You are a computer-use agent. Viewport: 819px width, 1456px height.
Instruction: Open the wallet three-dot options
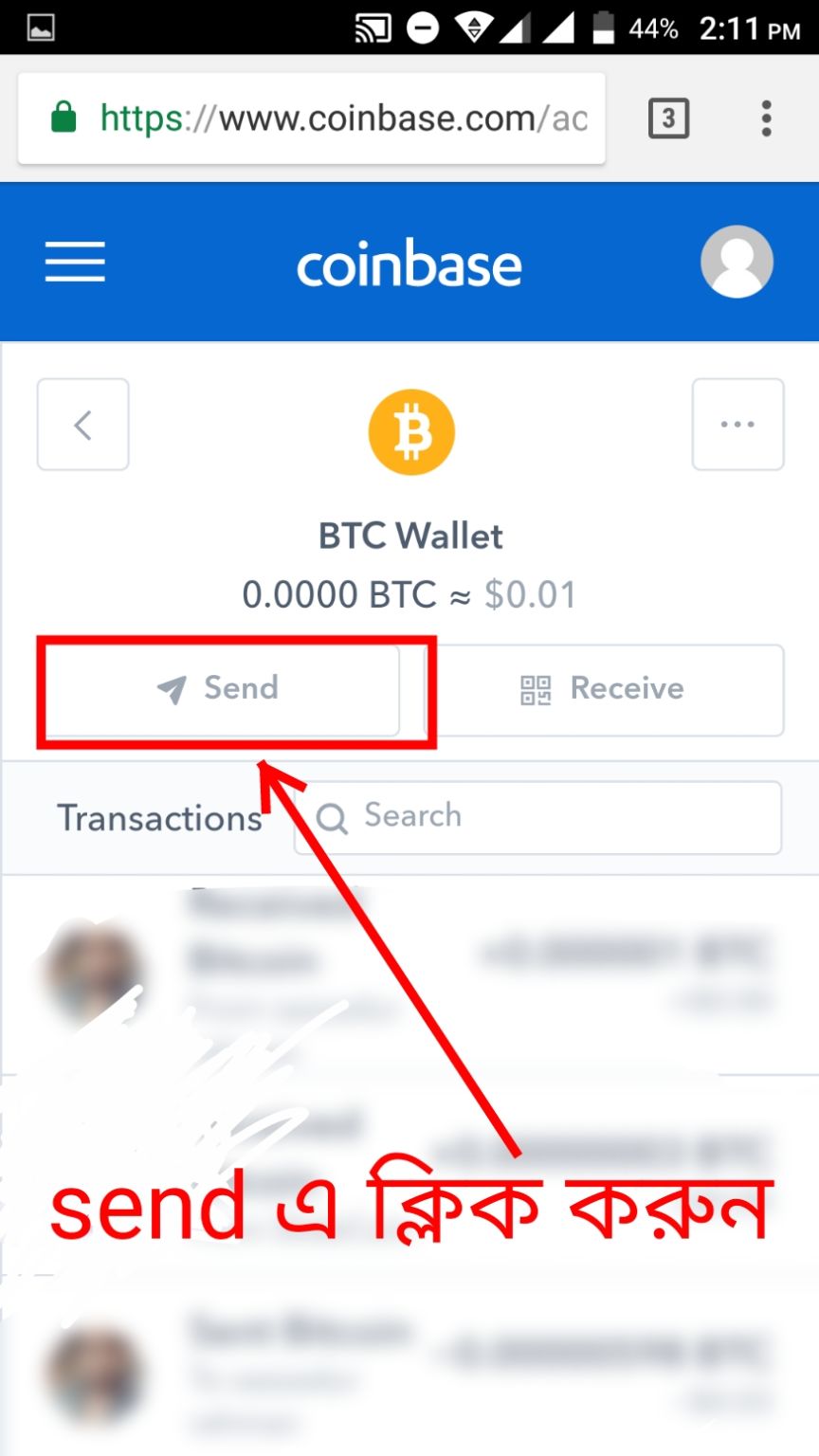[x=737, y=425]
